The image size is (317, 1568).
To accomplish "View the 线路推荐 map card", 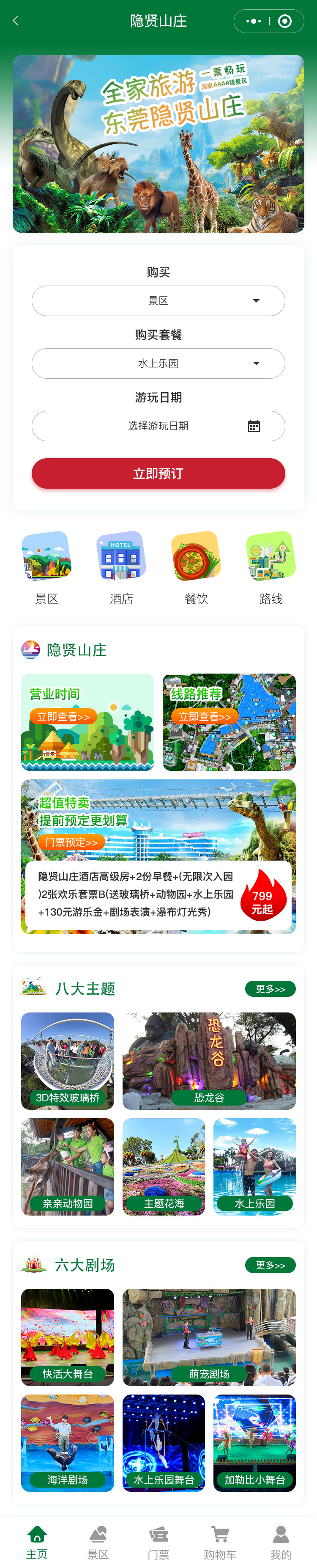I will point(229,722).
